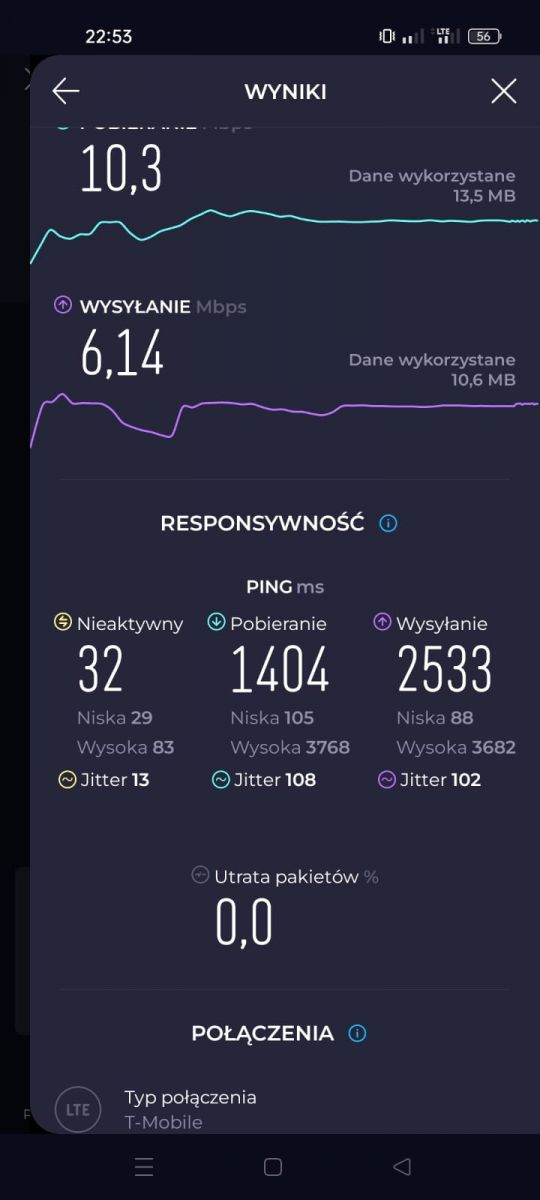Open the system recent apps menu
The width and height of the screenshot is (540, 1200).
pos(144,1166)
